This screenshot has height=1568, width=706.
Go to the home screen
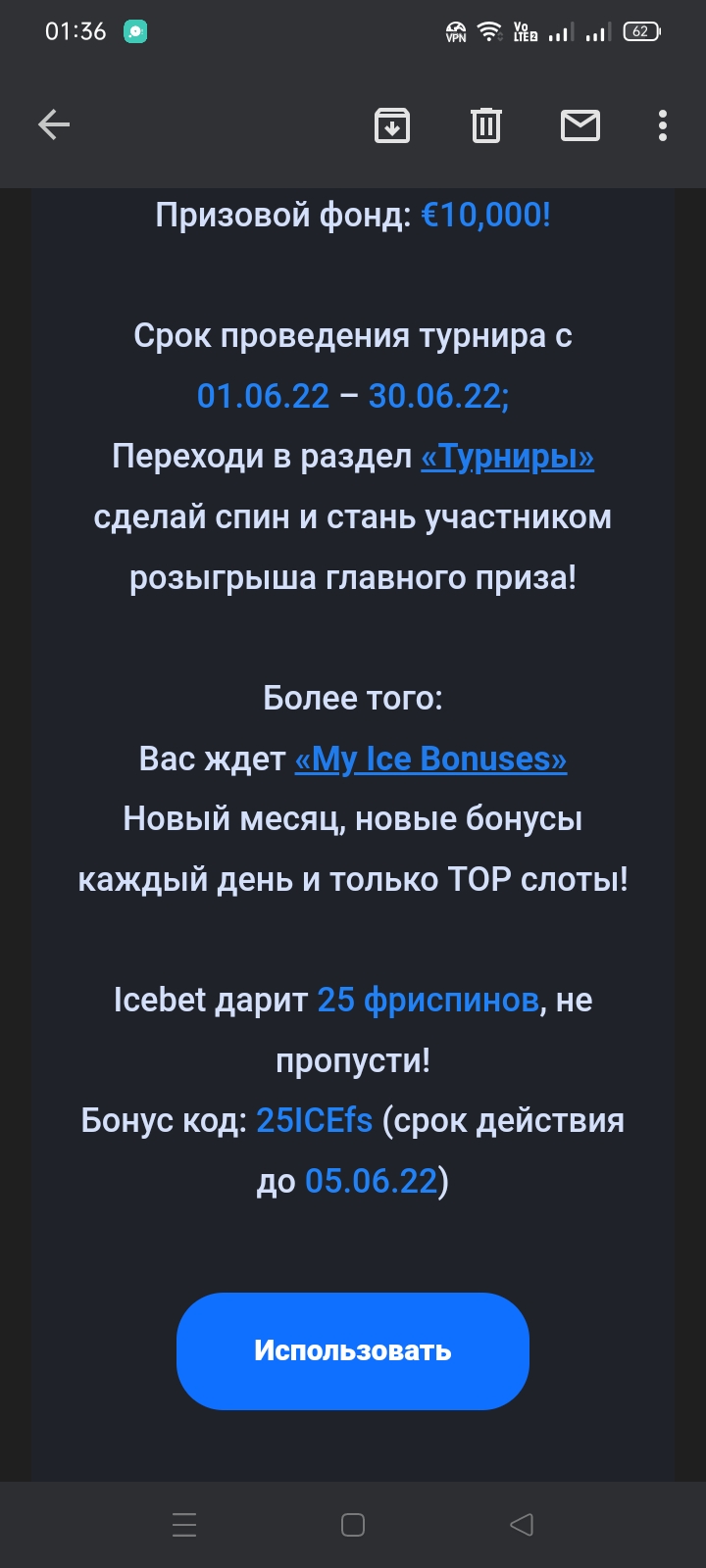[x=353, y=1524]
